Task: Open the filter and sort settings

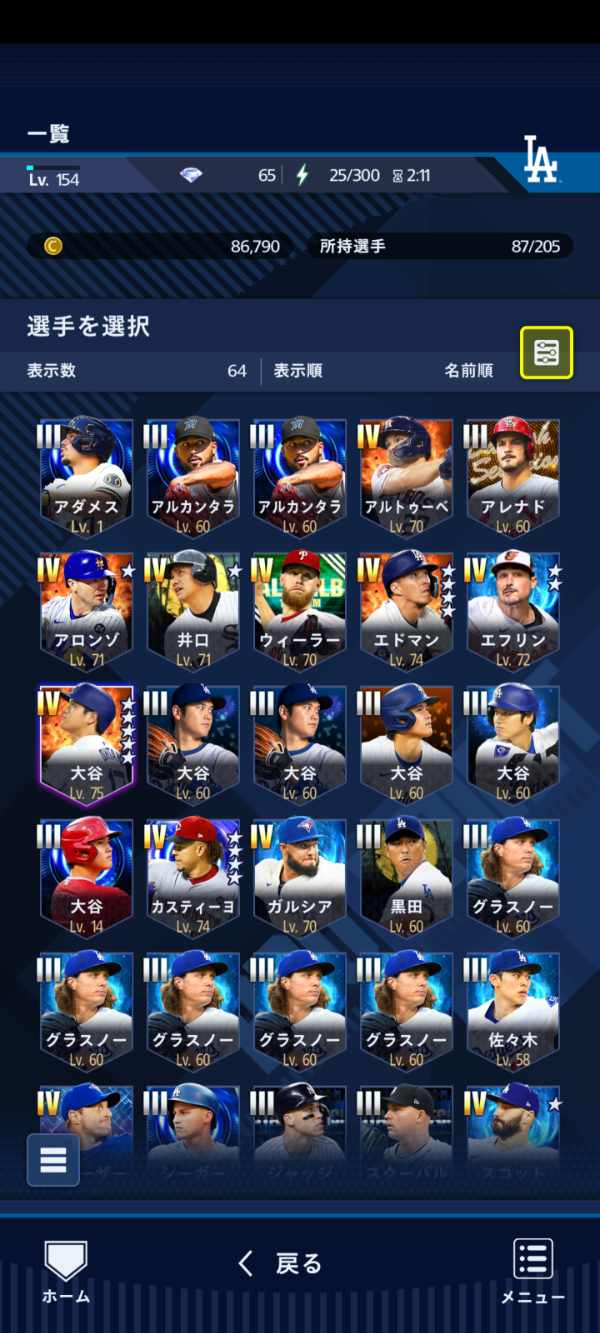Action: [x=546, y=352]
